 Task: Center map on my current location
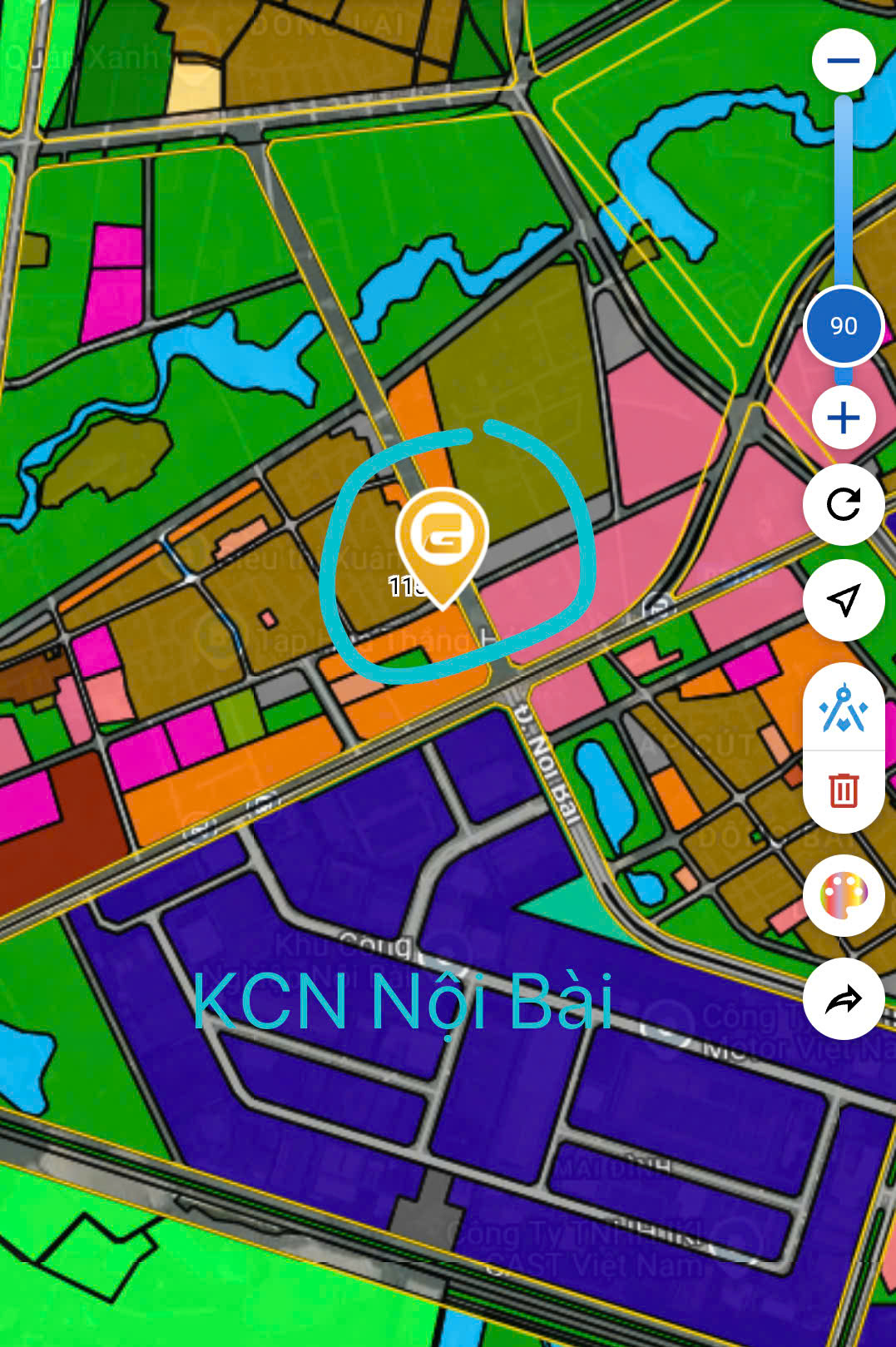(843, 600)
